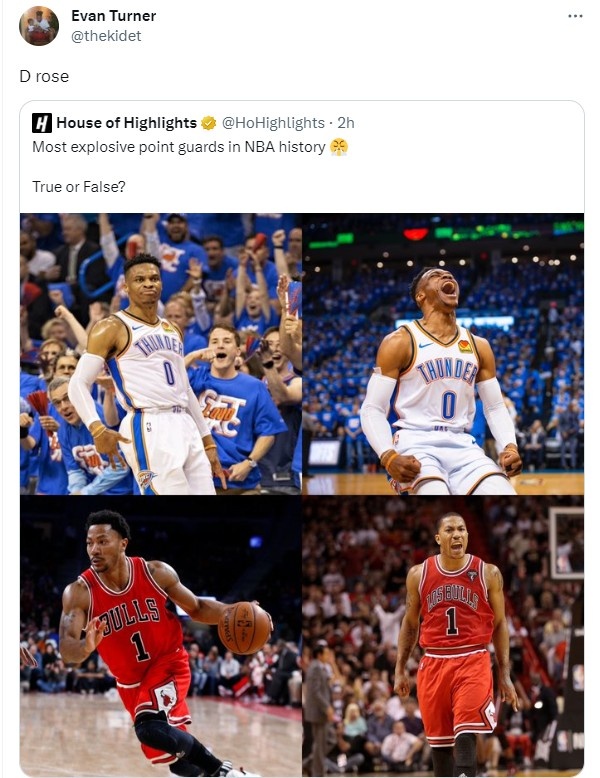Open the Westbrook screaming photo

point(443,353)
